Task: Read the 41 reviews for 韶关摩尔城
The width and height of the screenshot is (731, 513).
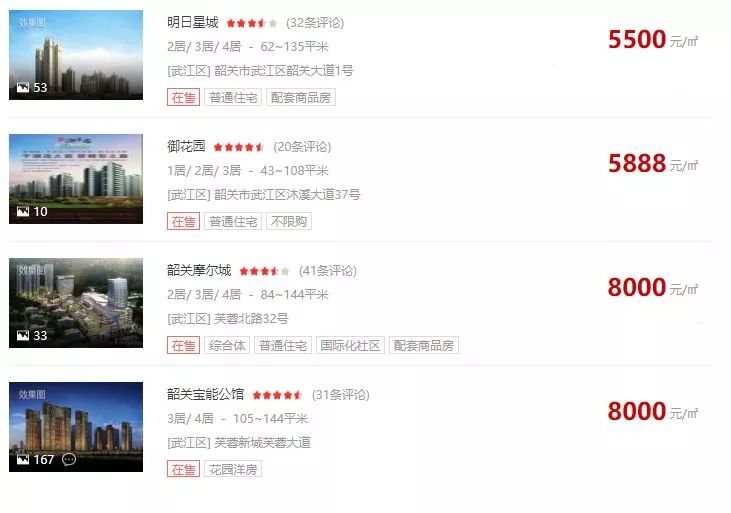Action: coord(327,270)
